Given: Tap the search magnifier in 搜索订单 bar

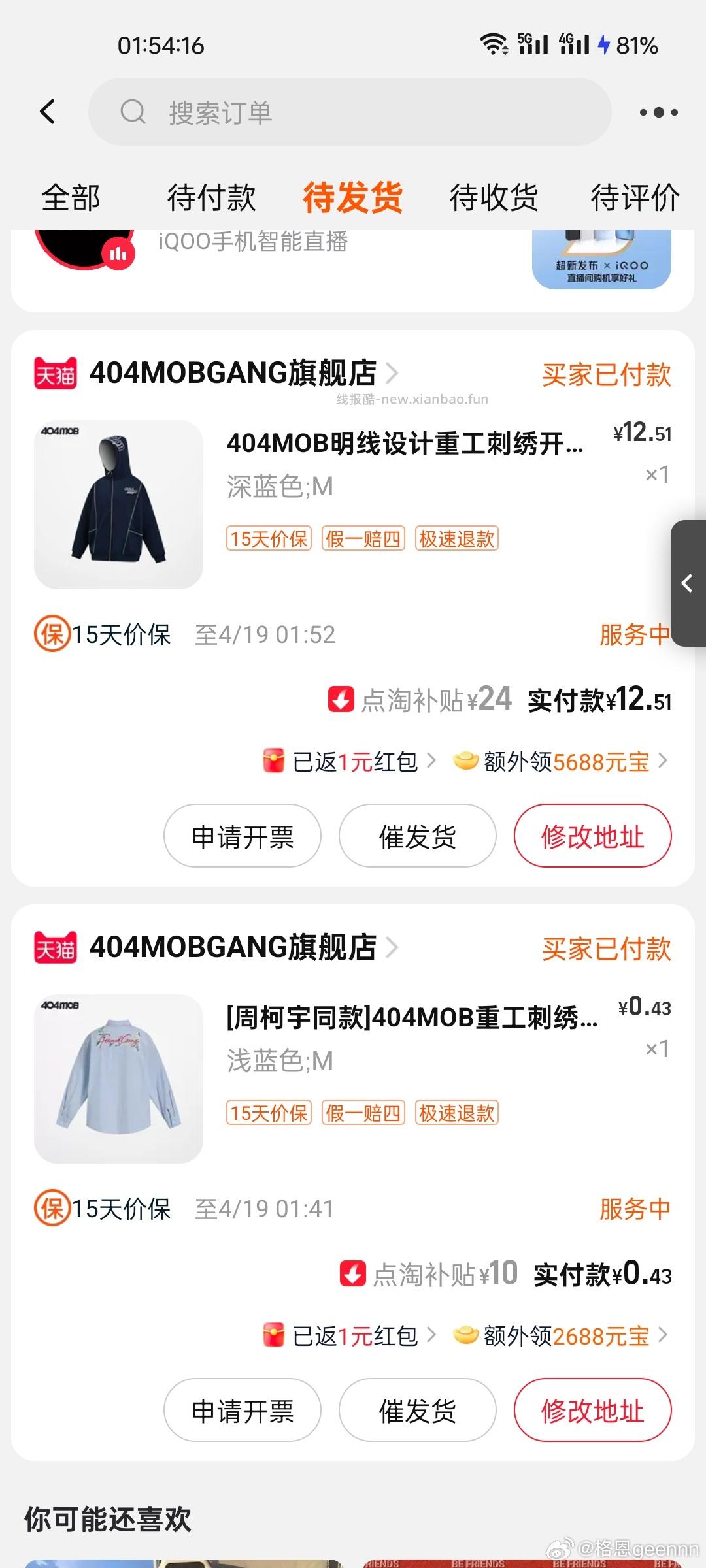Looking at the screenshot, I should point(133,111).
